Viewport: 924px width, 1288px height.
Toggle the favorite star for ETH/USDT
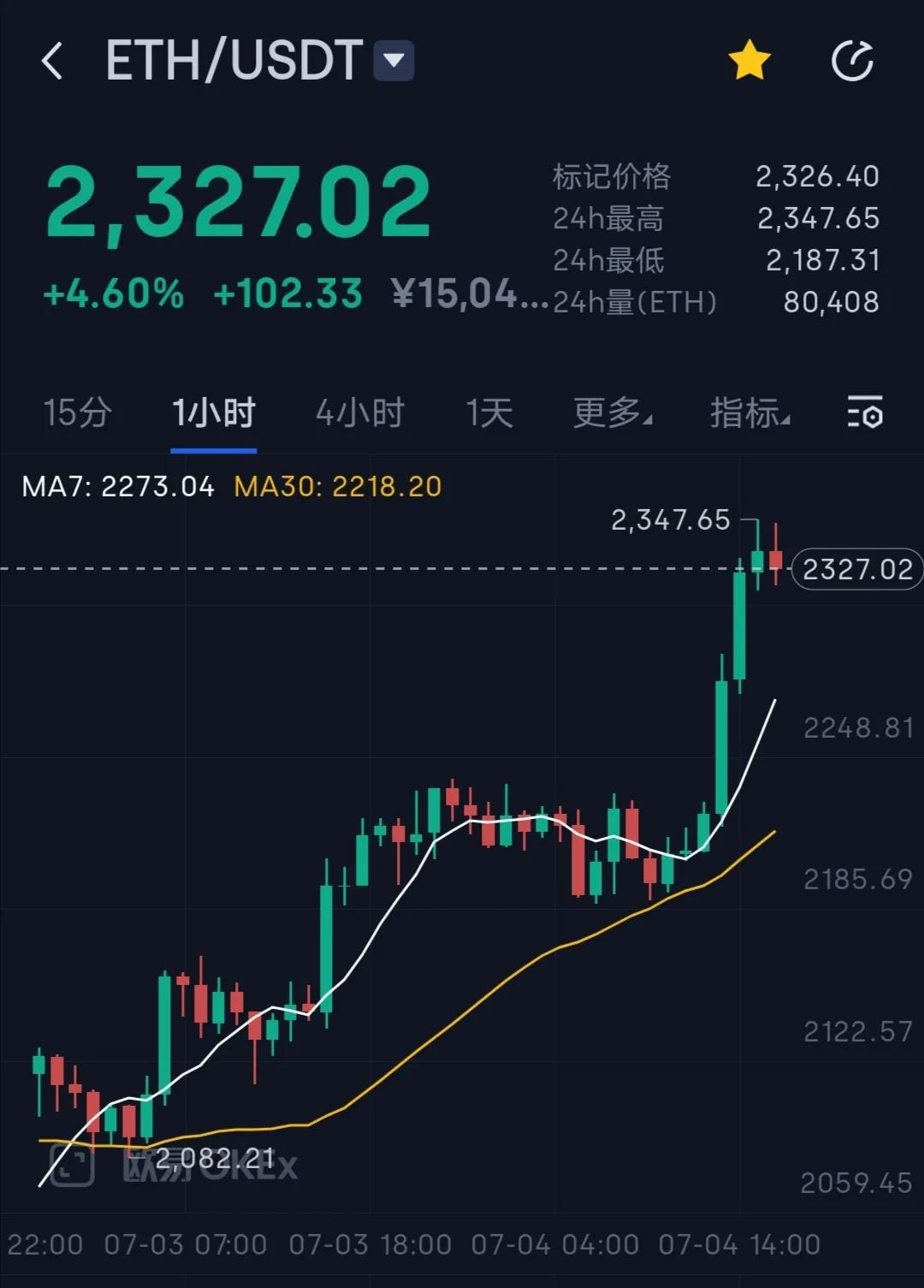coord(749,61)
